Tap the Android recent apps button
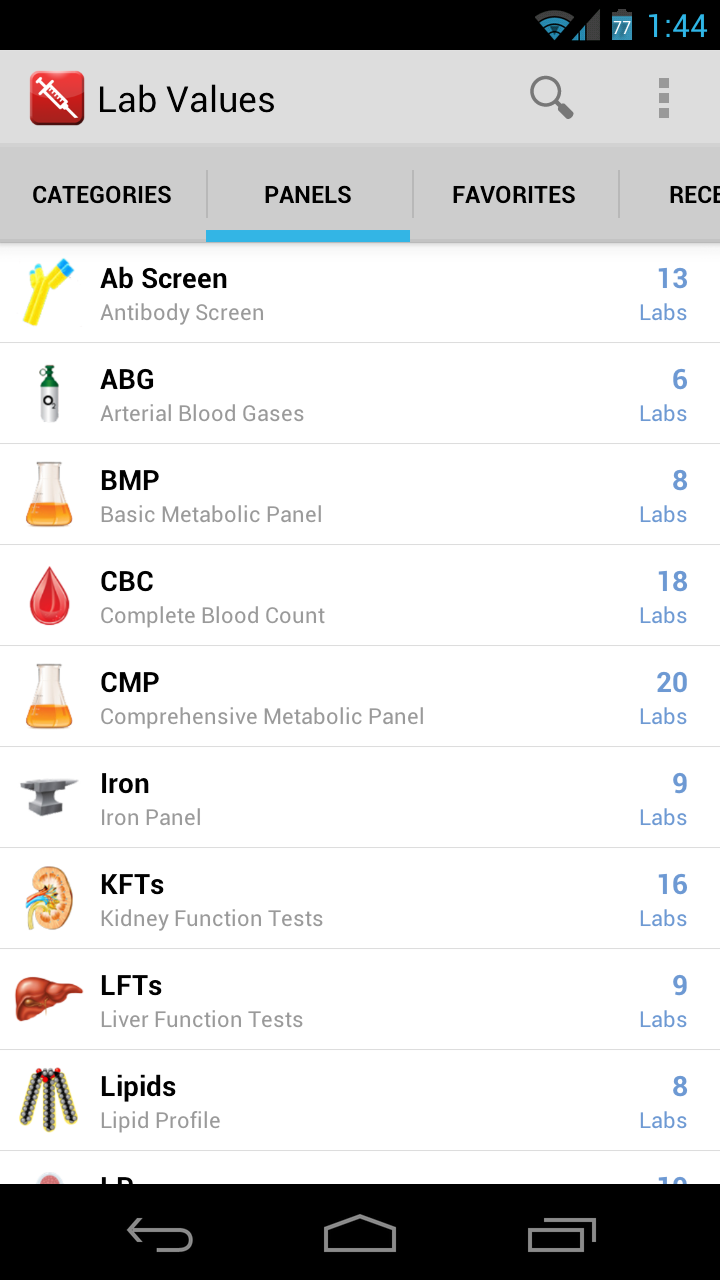This screenshot has height=1280, width=720. [560, 1234]
